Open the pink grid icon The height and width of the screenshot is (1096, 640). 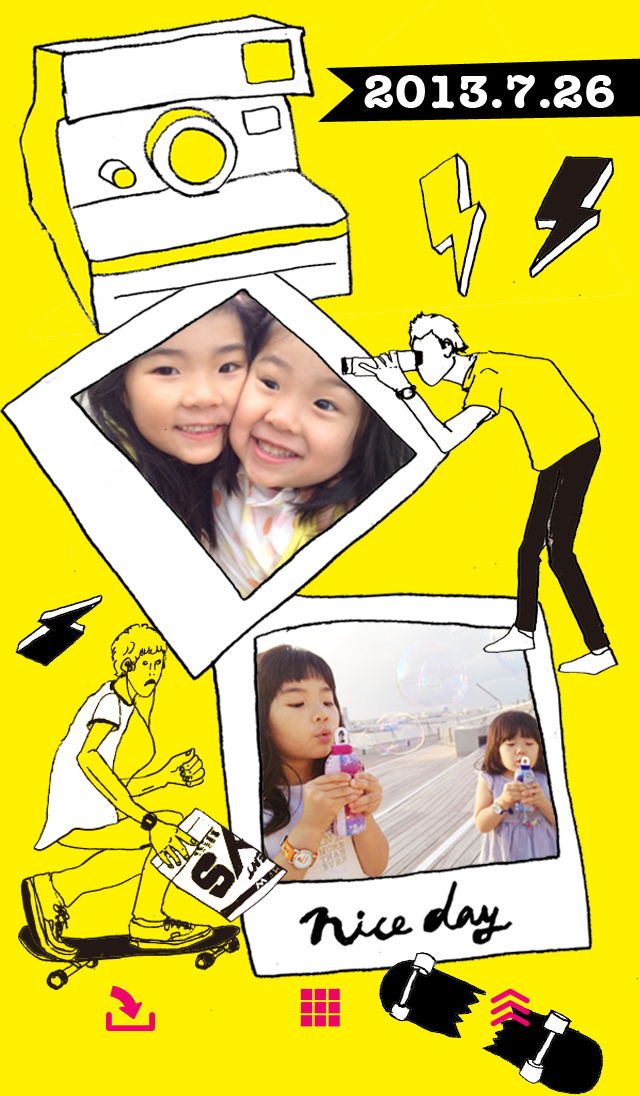[320, 1007]
